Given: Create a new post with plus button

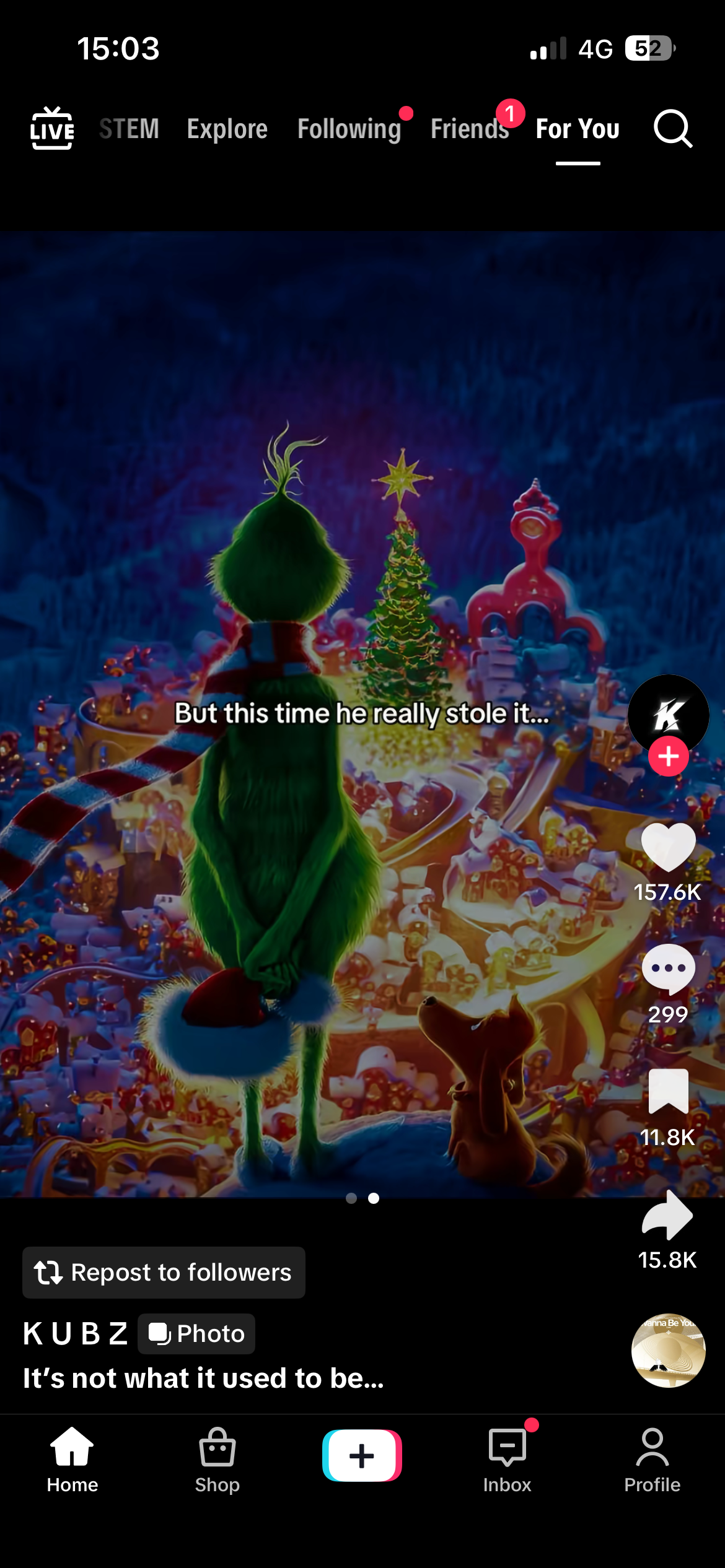Looking at the screenshot, I should coord(362,1455).
